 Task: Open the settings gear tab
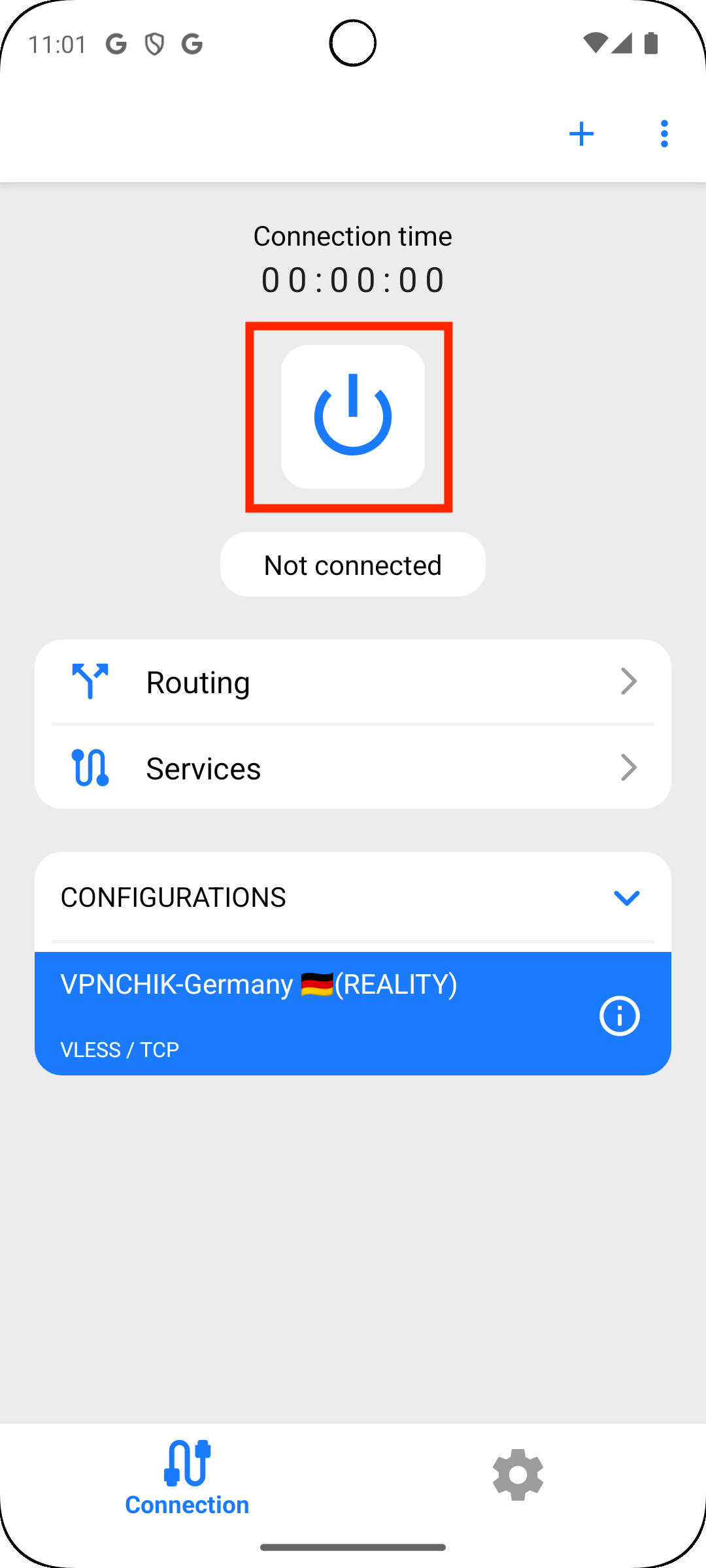click(x=518, y=1475)
